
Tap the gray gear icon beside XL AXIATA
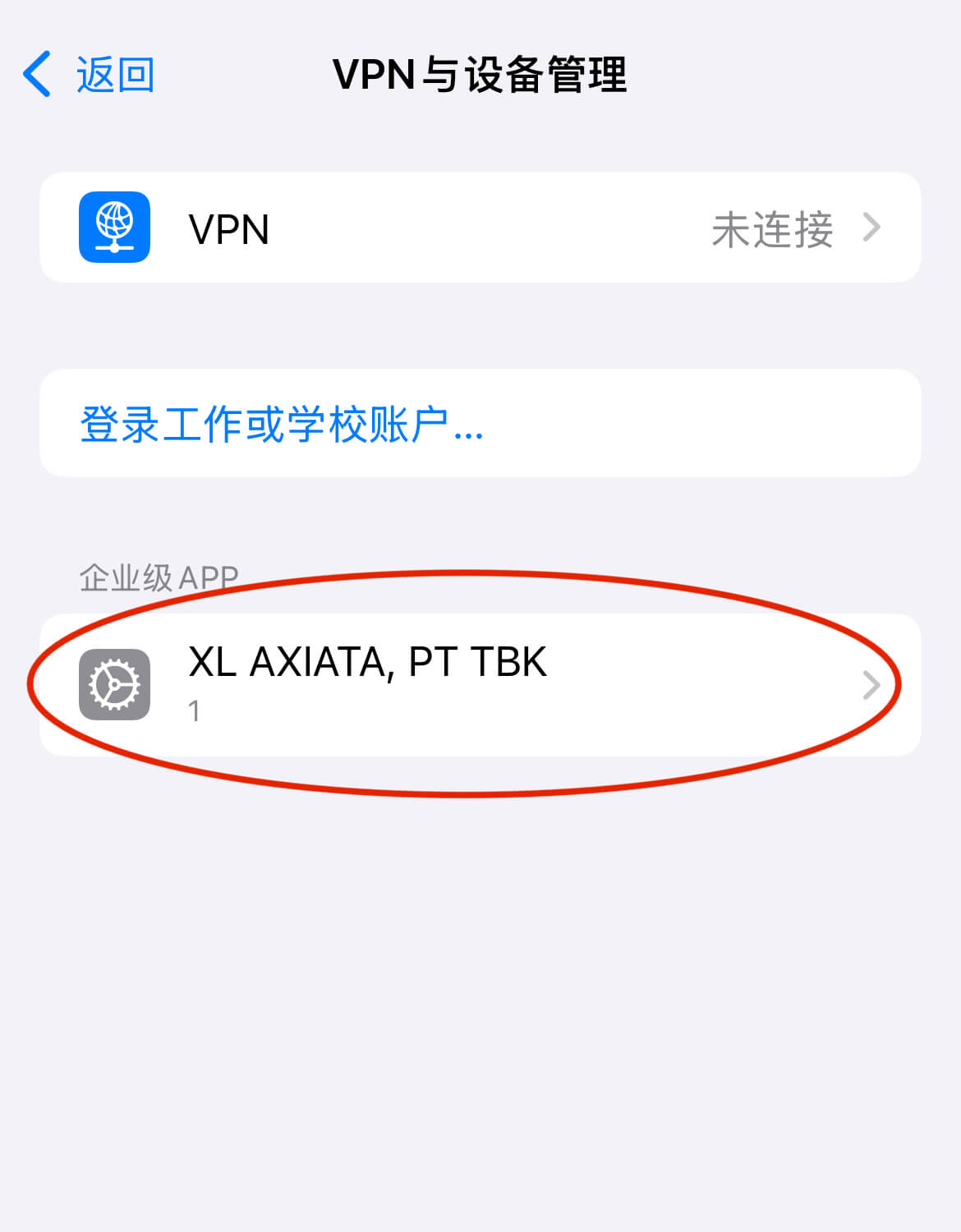[114, 684]
